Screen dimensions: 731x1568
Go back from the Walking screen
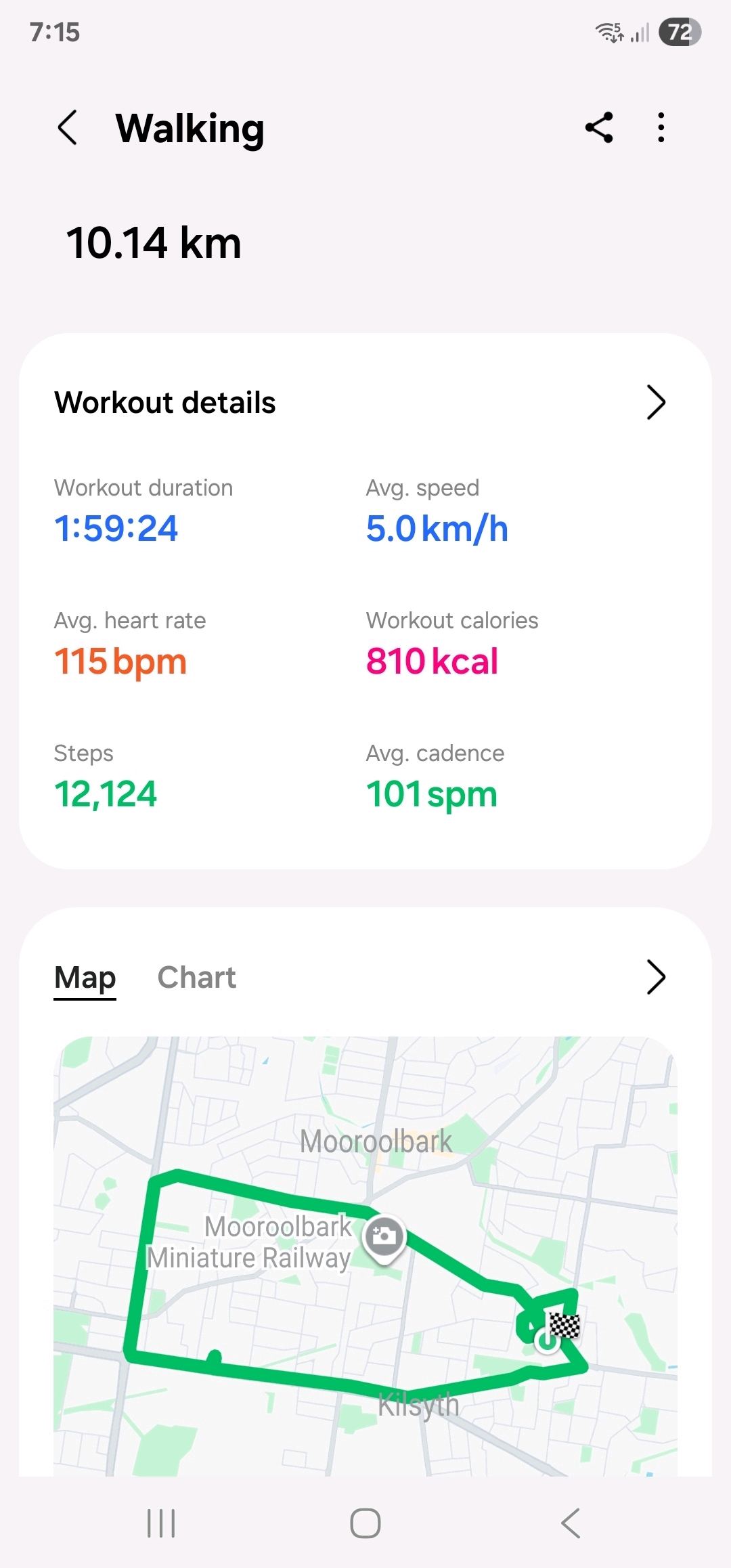click(x=68, y=128)
